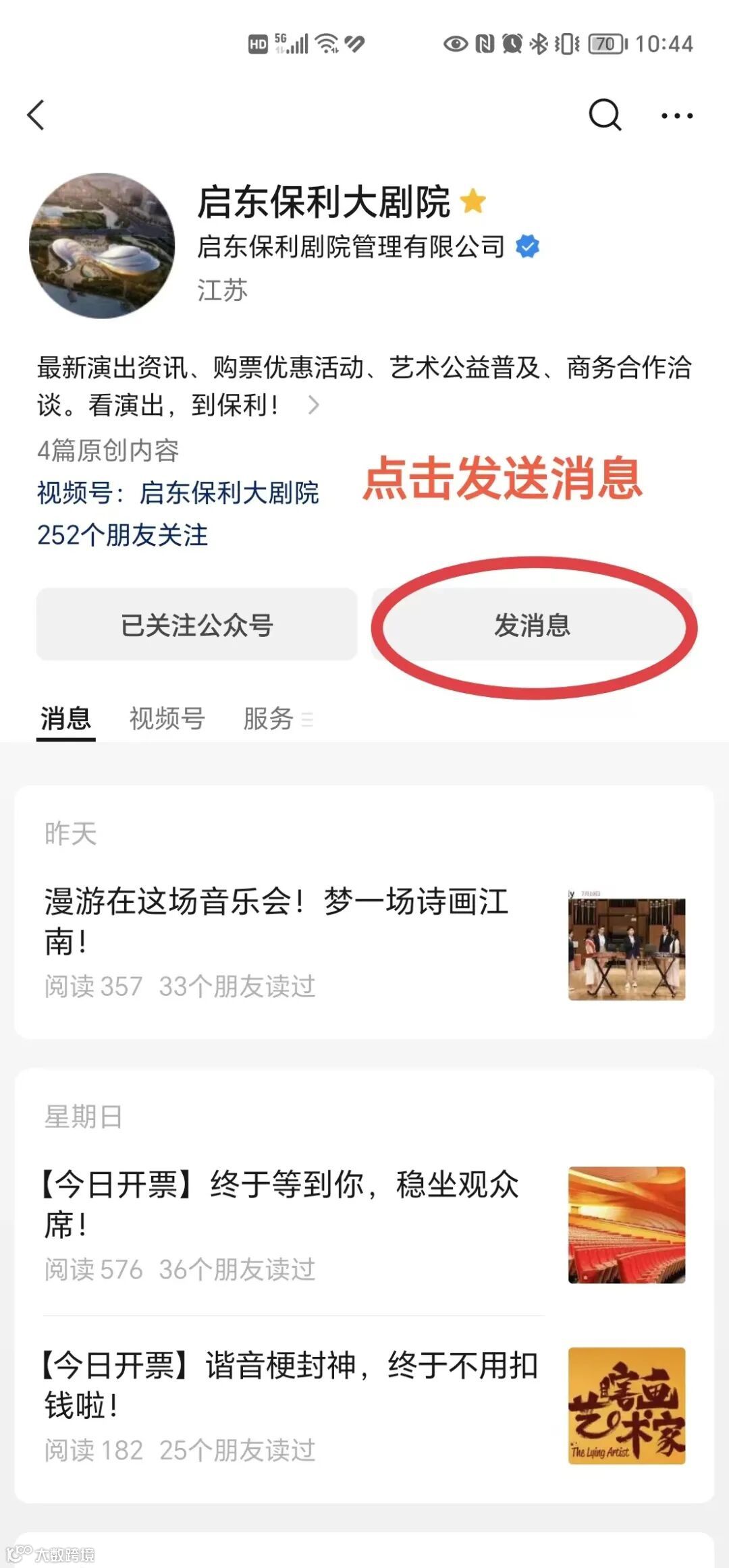Viewport: 729px width, 1568px height.
Task: Expand the account description with the arrow
Action: pos(313,405)
